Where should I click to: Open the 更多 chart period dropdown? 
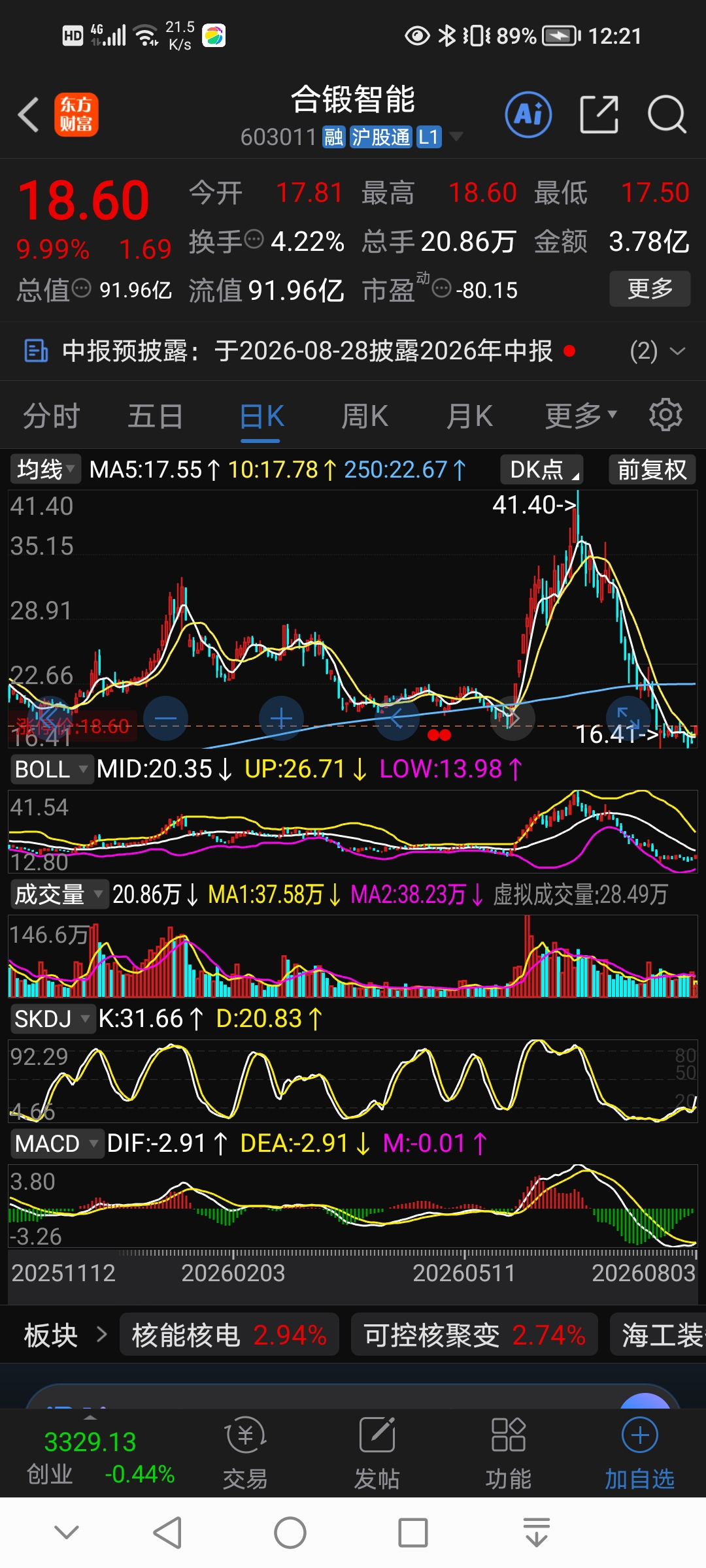pyautogui.click(x=580, y=416)
